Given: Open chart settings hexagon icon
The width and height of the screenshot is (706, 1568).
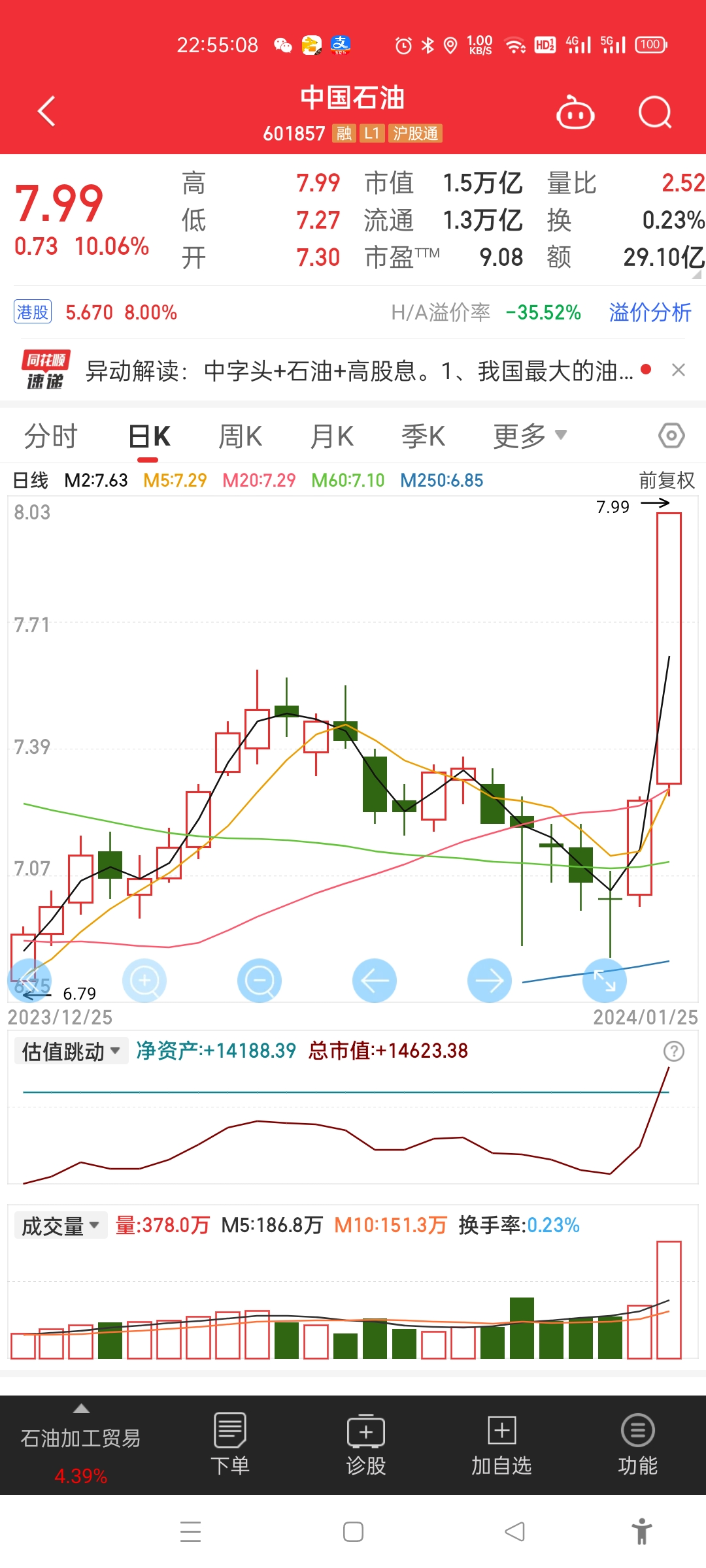Looking at the screenshot, I should click(x=671, y=436).
